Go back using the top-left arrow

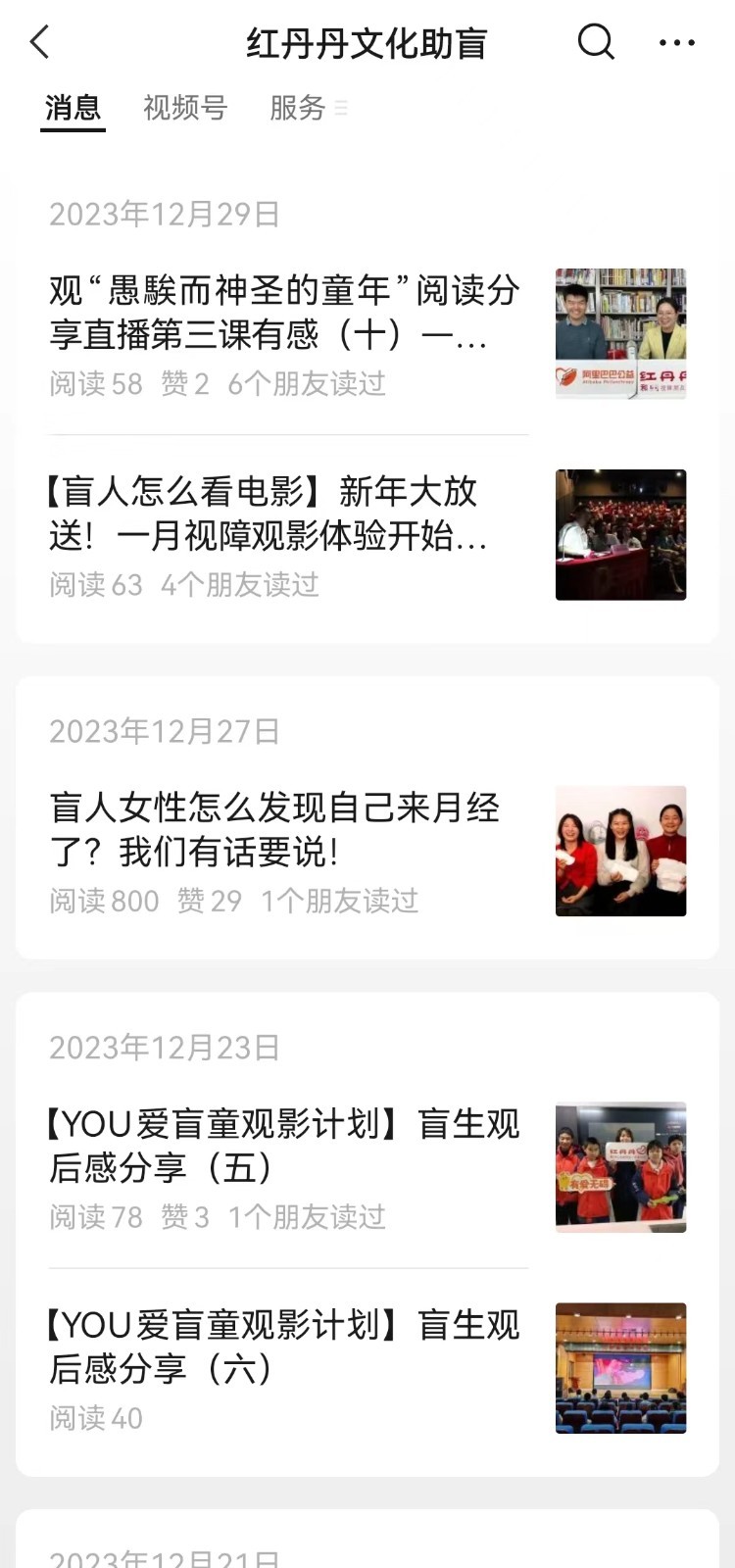coord(40,42)
